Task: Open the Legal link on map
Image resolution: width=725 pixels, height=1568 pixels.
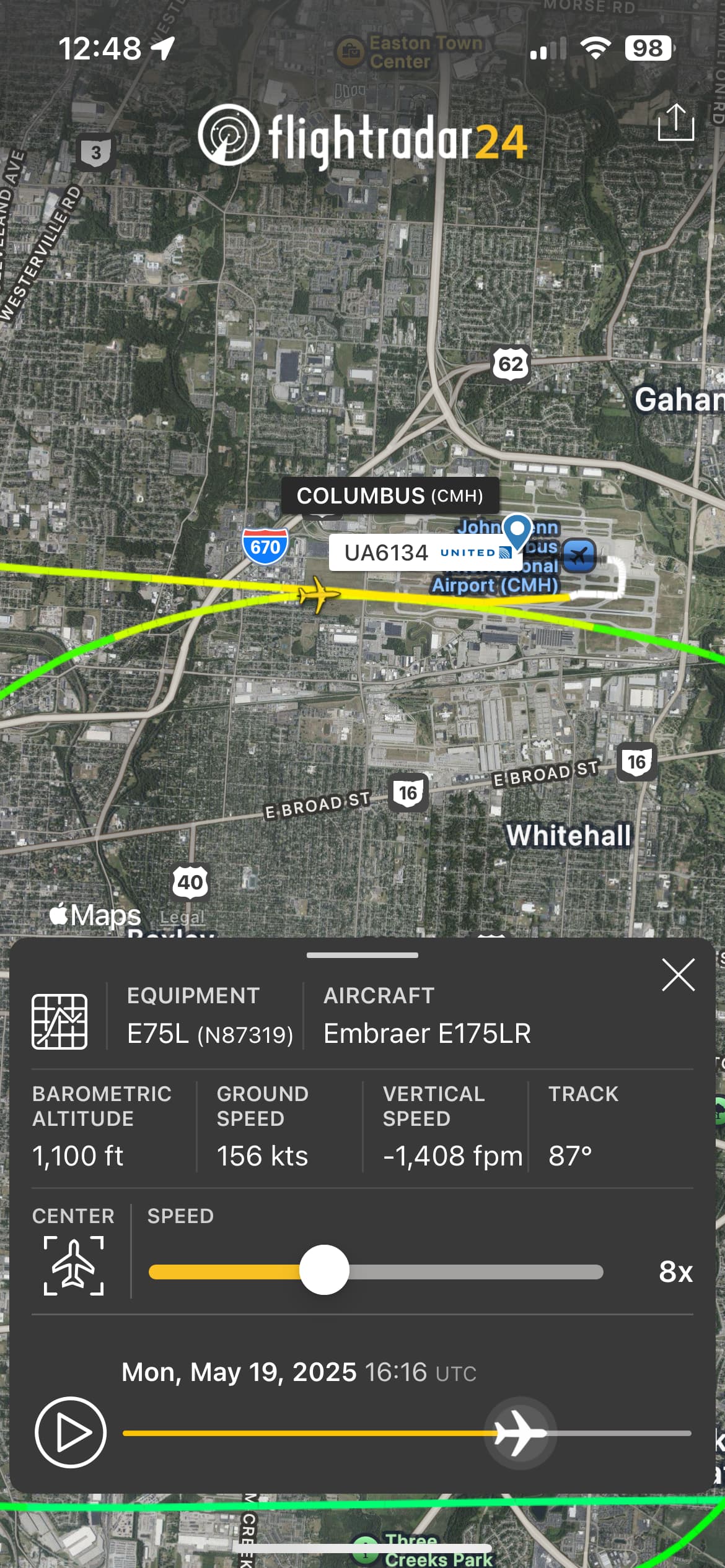Action: 182,917
